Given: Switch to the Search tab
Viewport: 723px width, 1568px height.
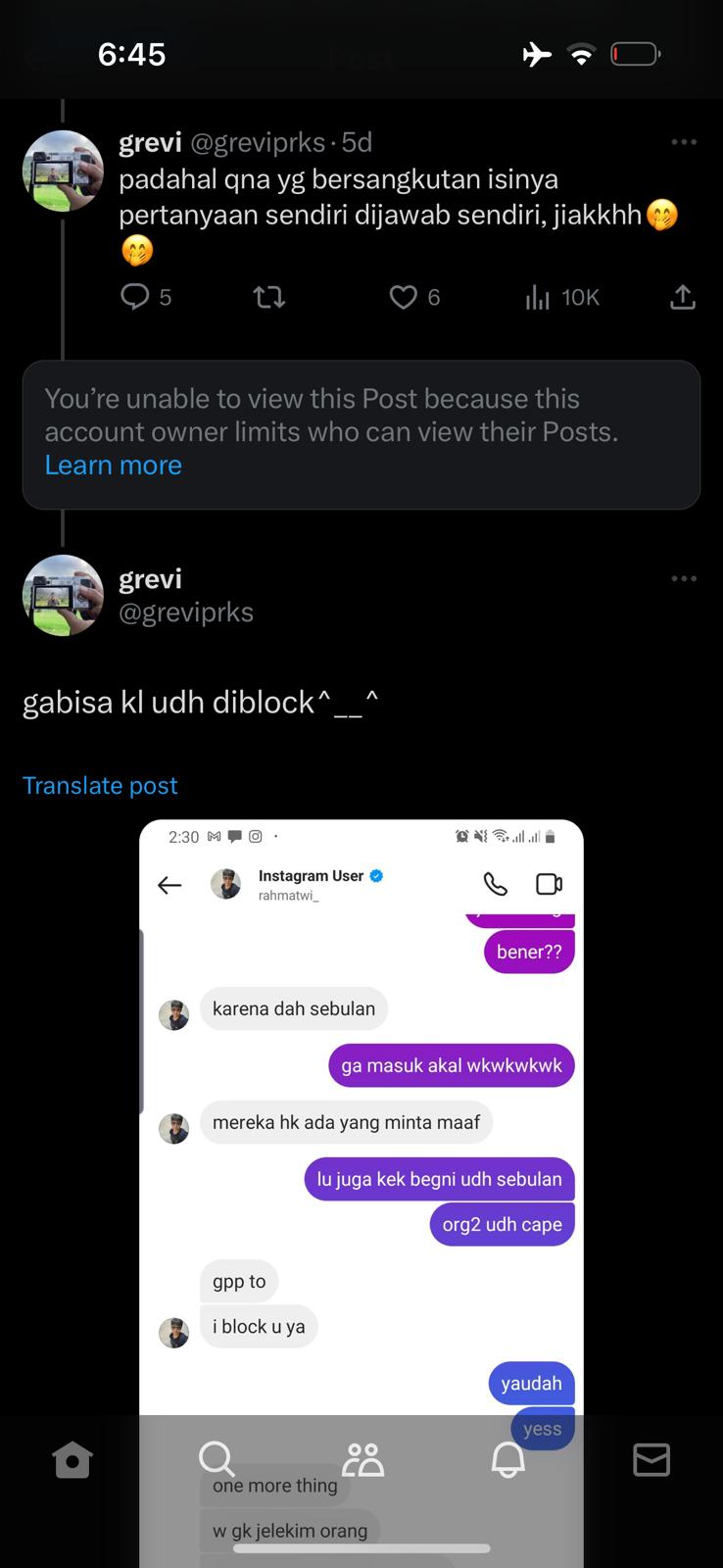Looking at the screenshot, I should click(x=216, y=1459).
